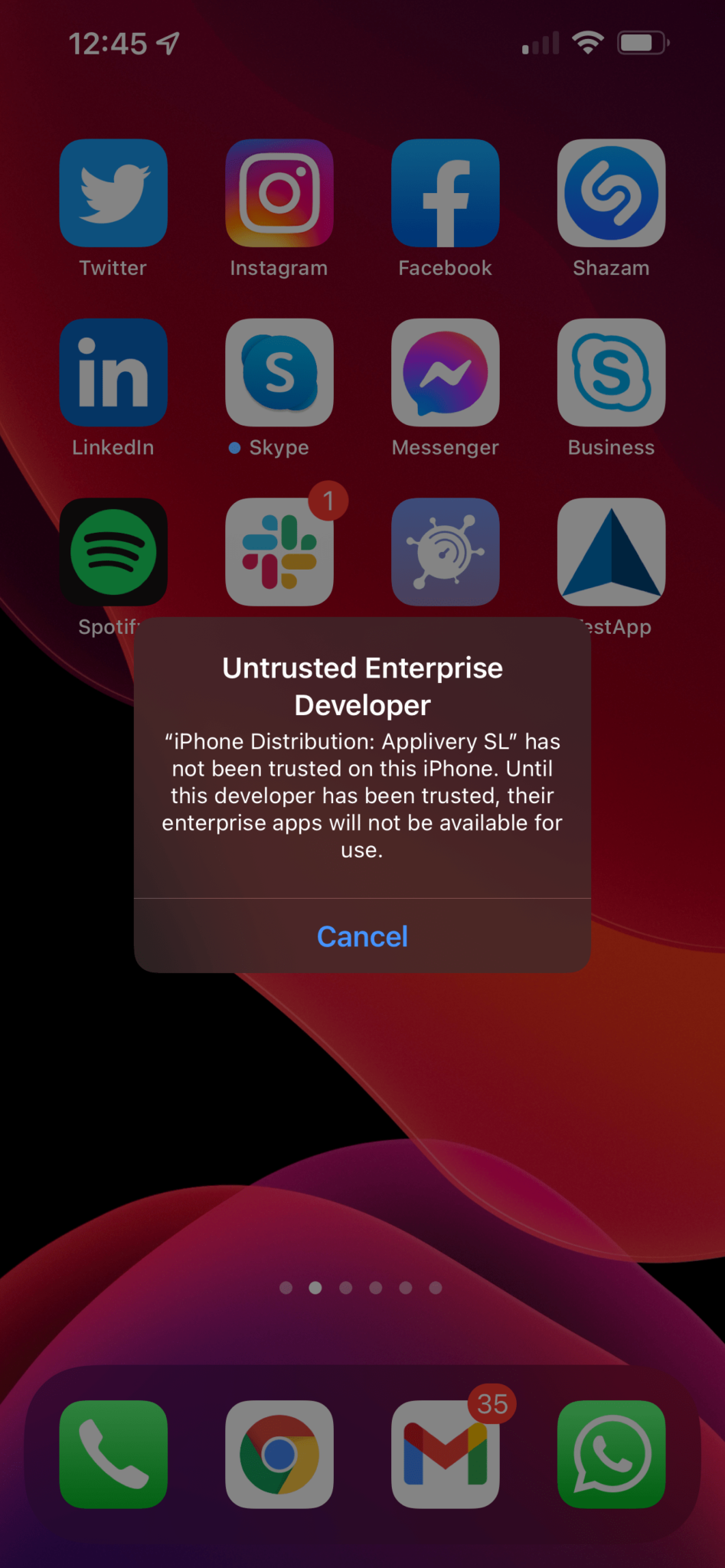Image resolution: width=725 pixels, height=1568 pixels.
Task: Launch the Shazam app
Action: click(611, 193)
